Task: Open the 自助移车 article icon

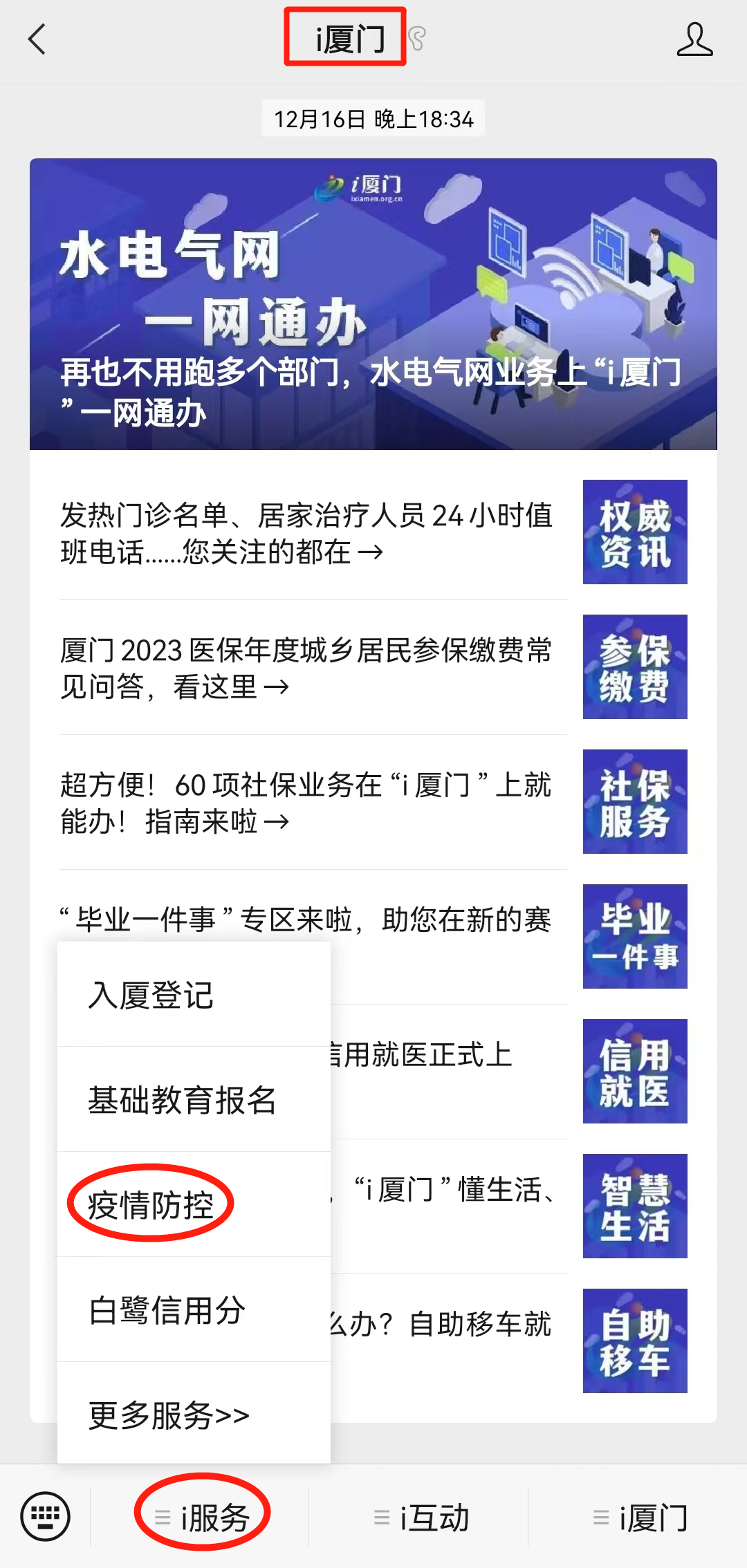Action: [x=634, y=1340]
